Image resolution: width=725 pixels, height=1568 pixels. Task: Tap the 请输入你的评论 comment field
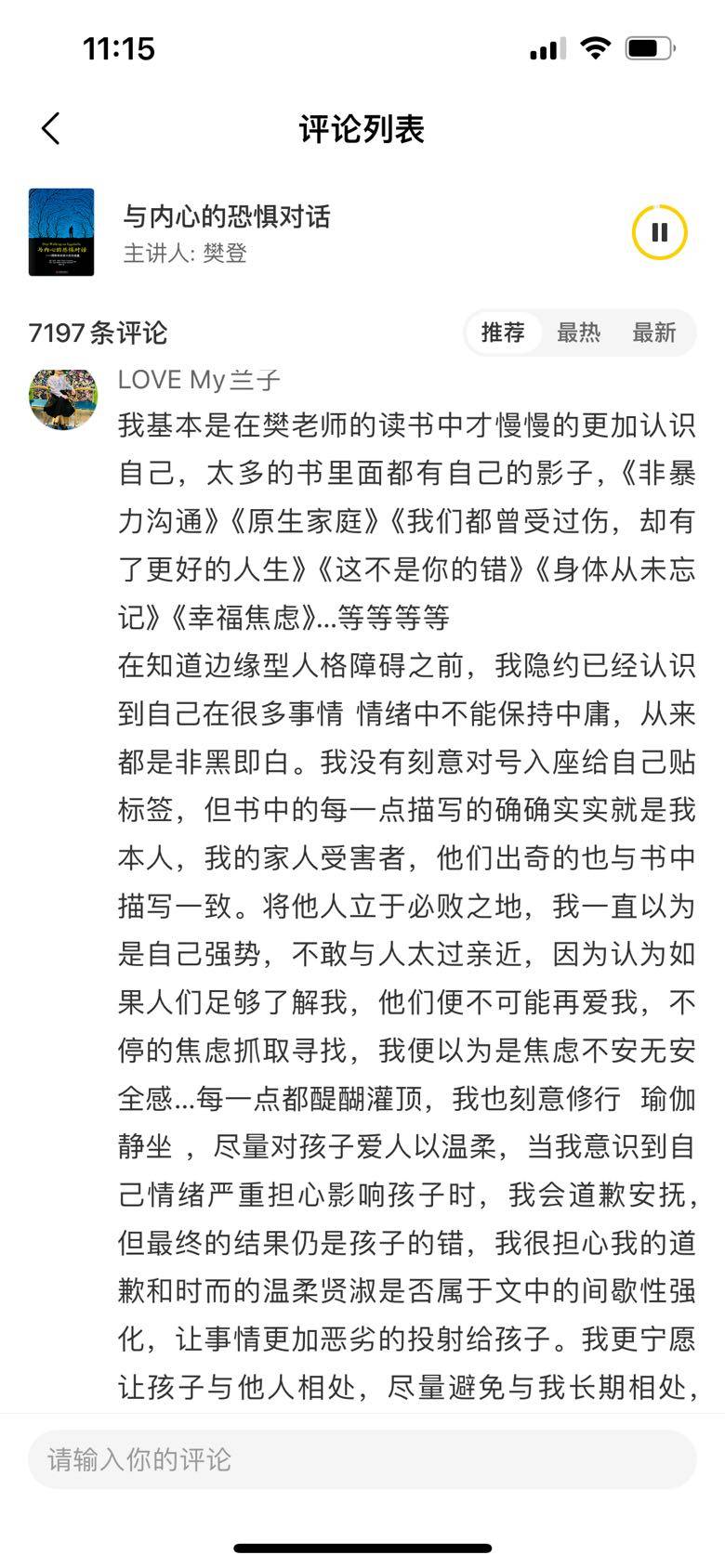click(x=362, y=1458)
